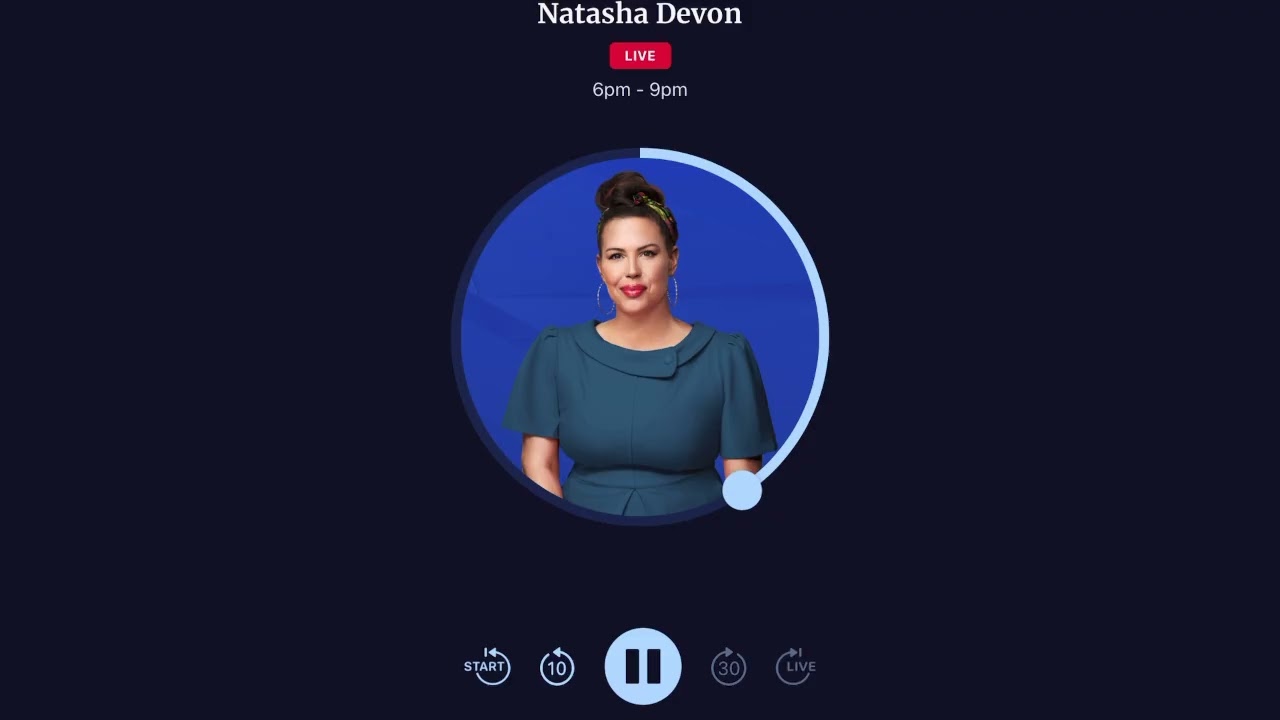Tap the circular progress scrubber handle
The image size is (1280, 720).
pyautogui.click(x=741, y=491)
